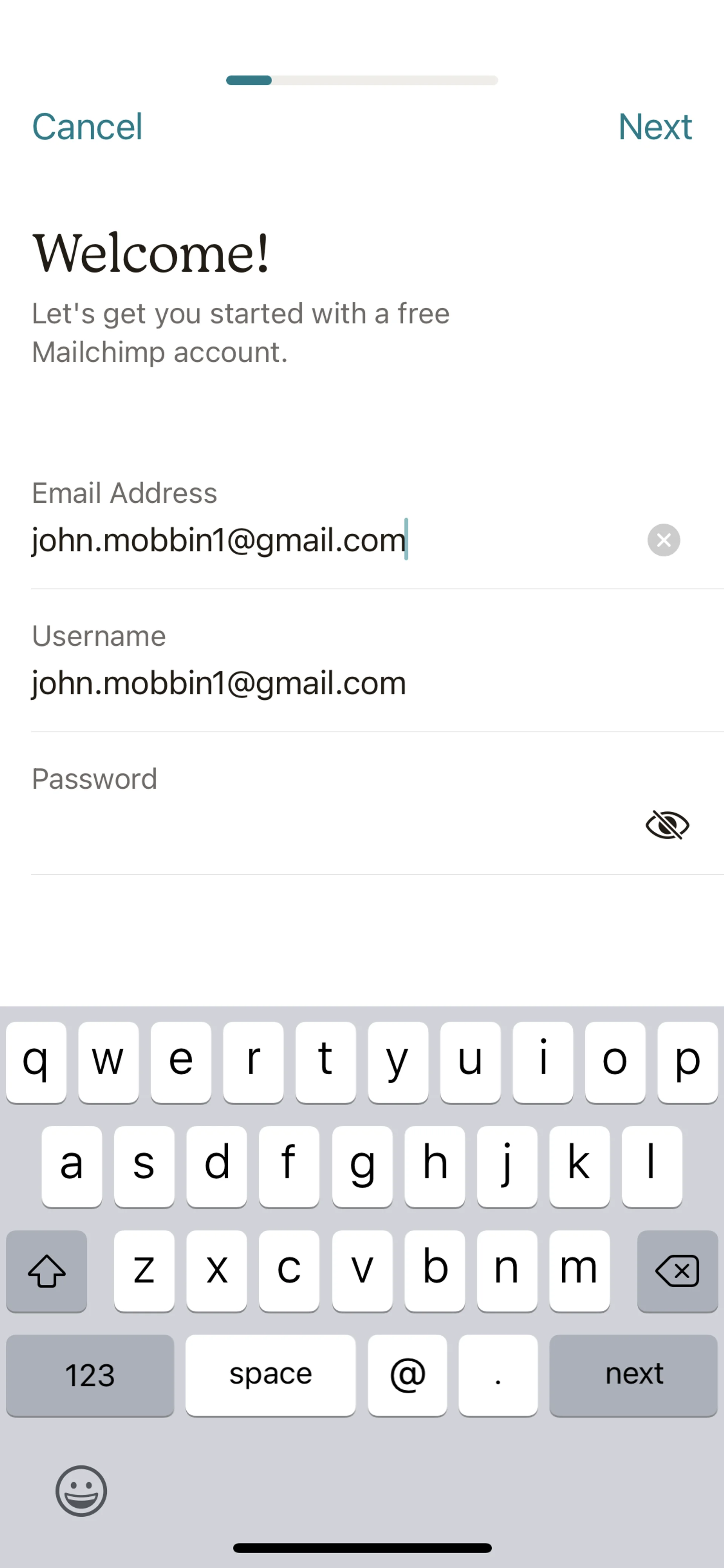The height and width of the screenshot is (1568, 724).
Task: Cancel the Mailchimp signup
Action: 87,127
